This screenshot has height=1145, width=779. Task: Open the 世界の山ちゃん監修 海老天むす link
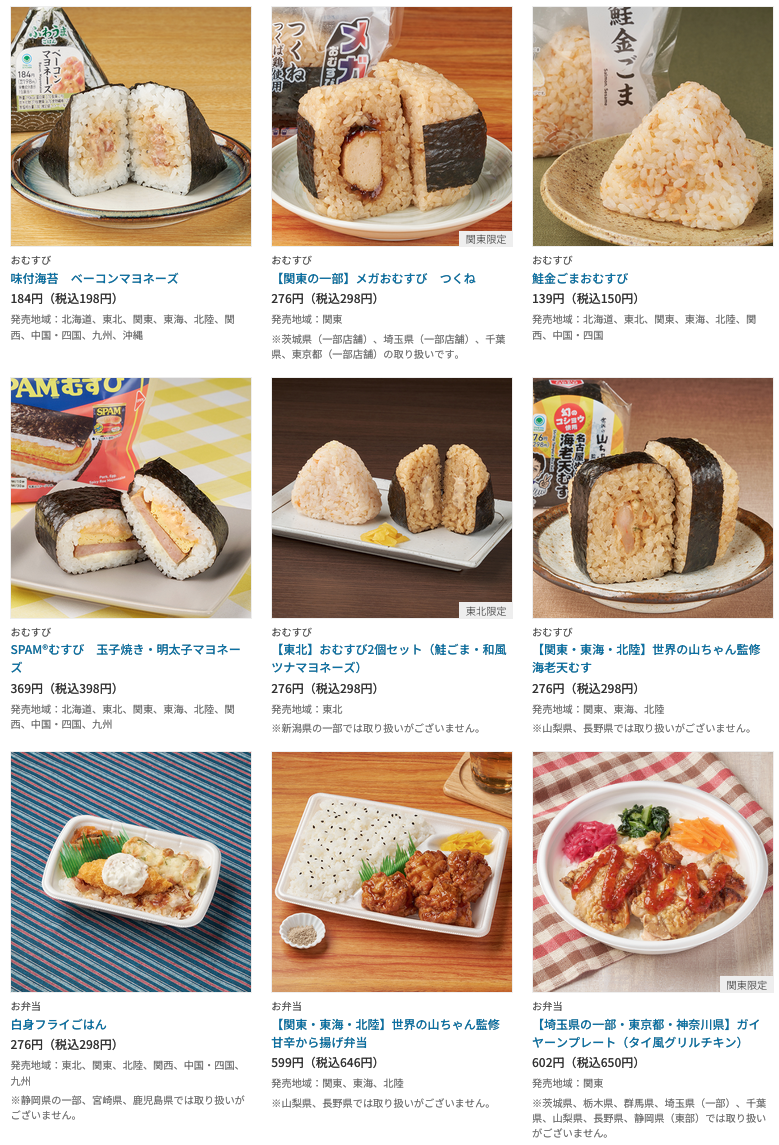[646, 658]
